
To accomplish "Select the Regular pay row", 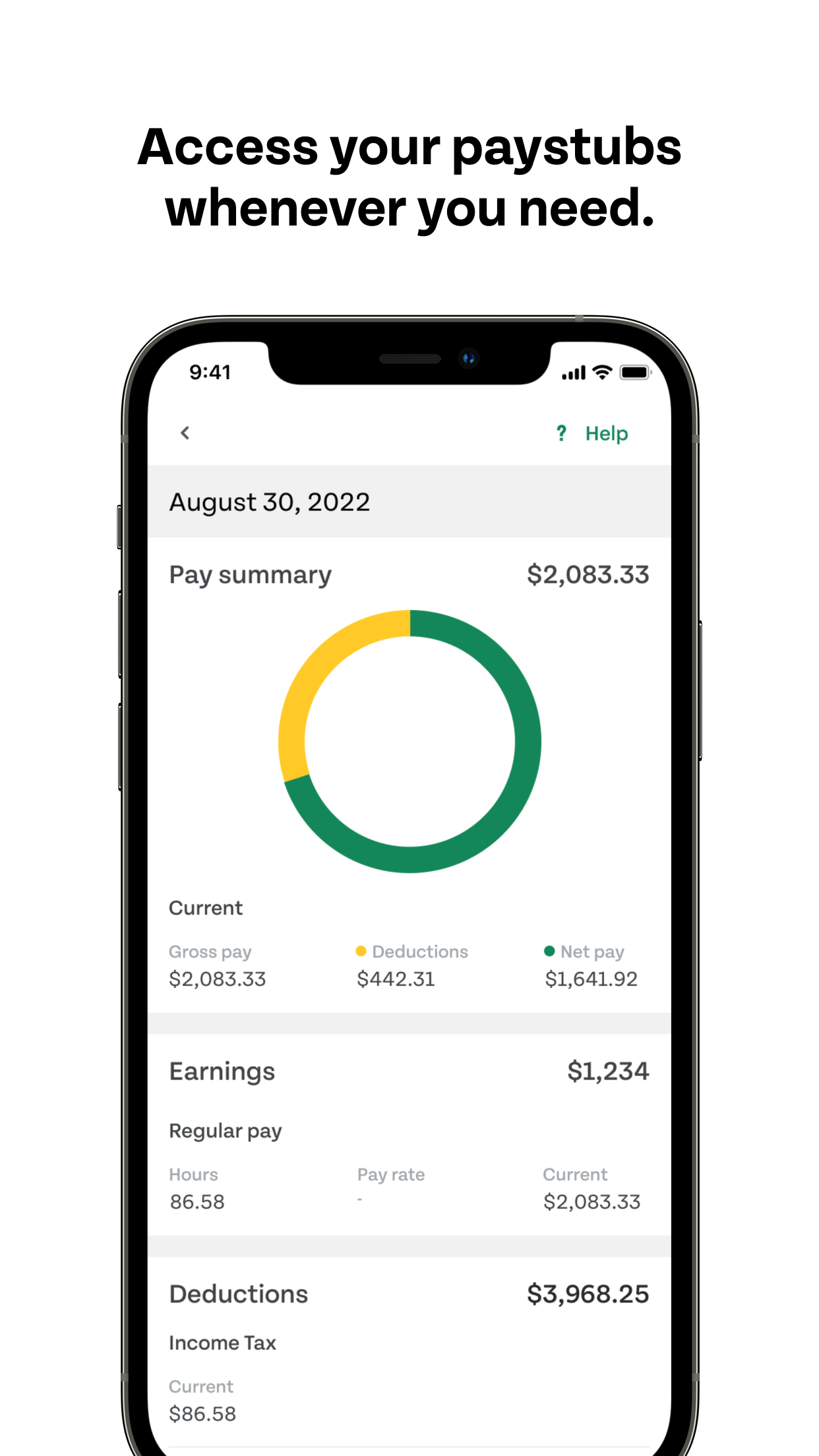I will [x=226, y=1130].
